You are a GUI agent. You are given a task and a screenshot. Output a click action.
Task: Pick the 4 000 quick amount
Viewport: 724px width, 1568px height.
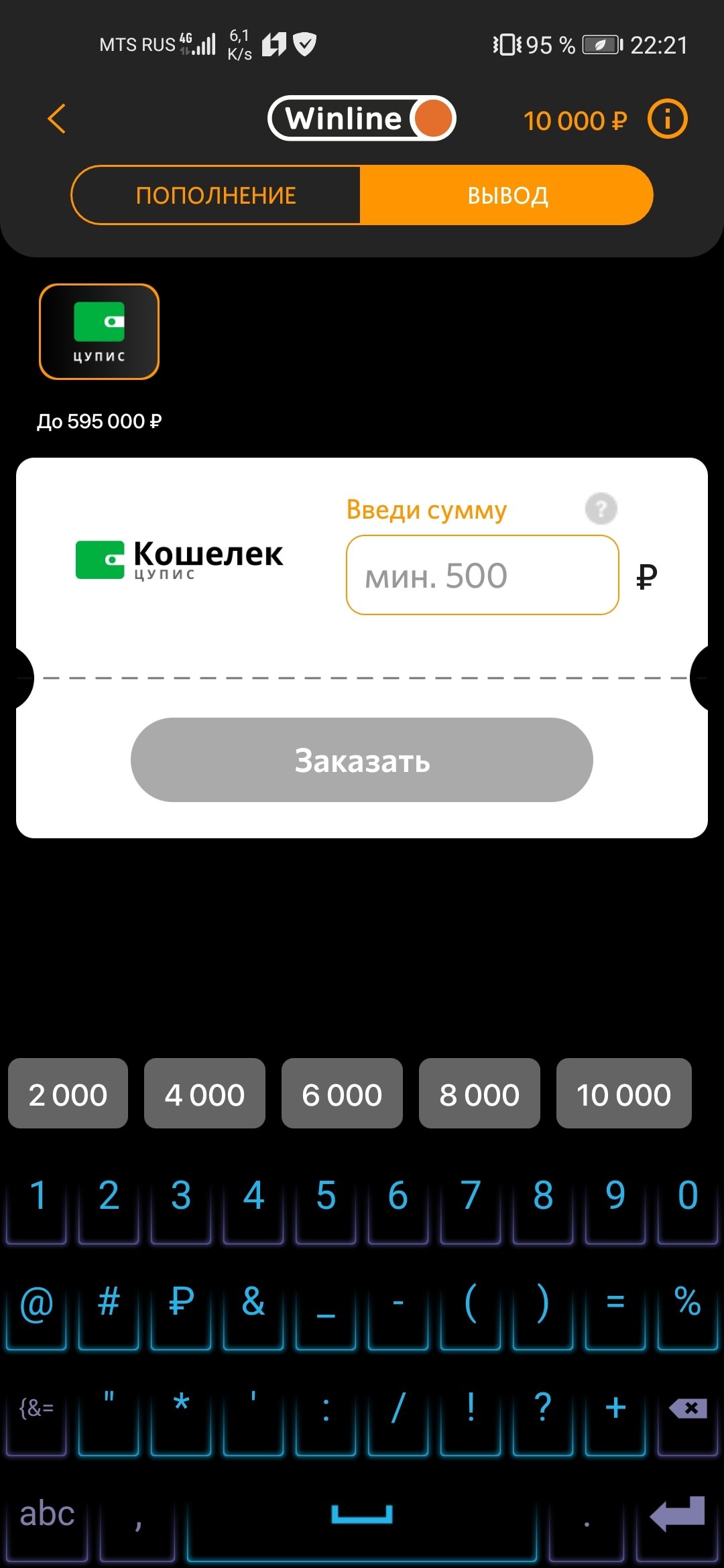pyautogui.click(x=204, y=1094)
